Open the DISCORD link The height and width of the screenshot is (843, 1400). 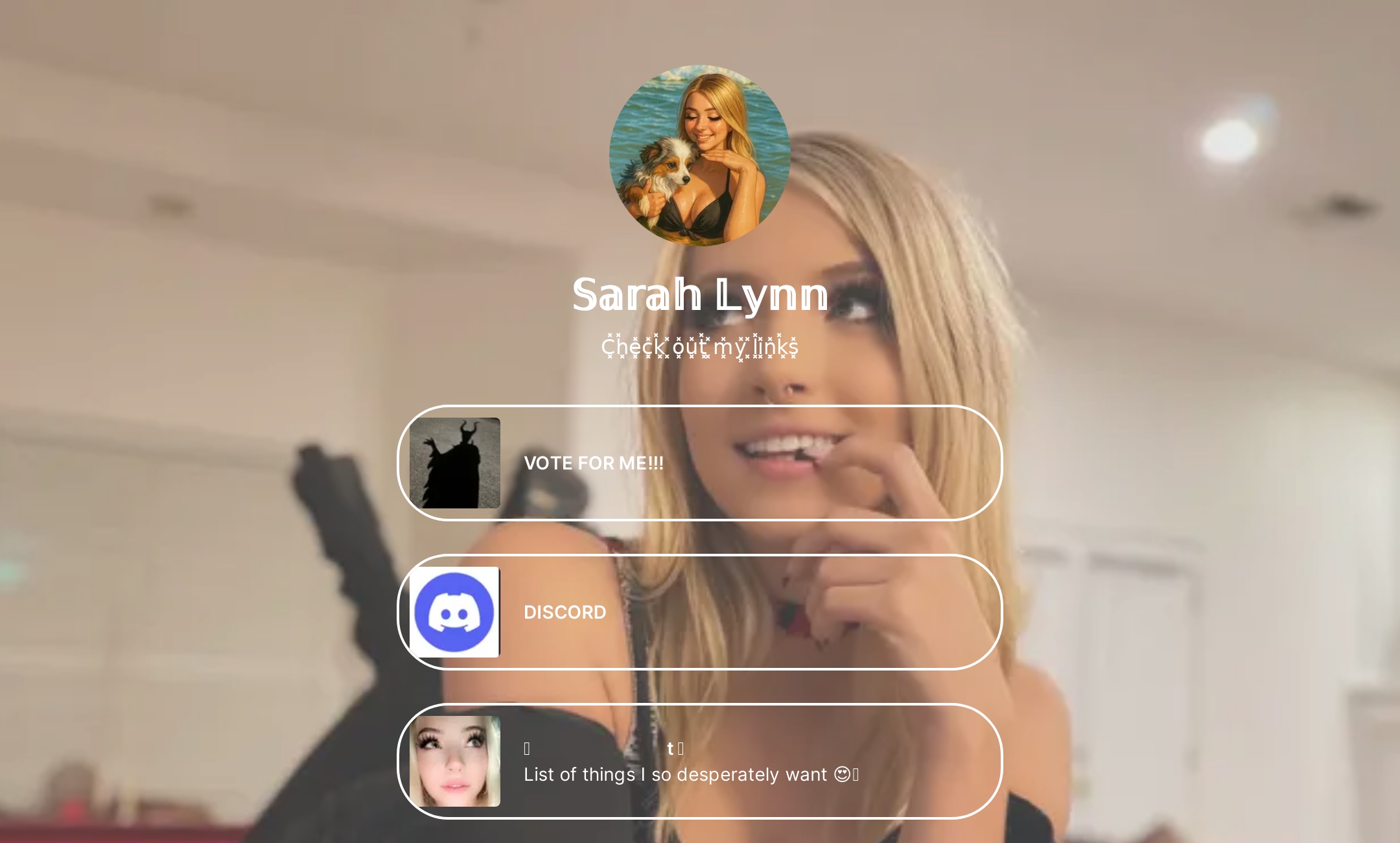pyautogui.click(x=699, y=612)
